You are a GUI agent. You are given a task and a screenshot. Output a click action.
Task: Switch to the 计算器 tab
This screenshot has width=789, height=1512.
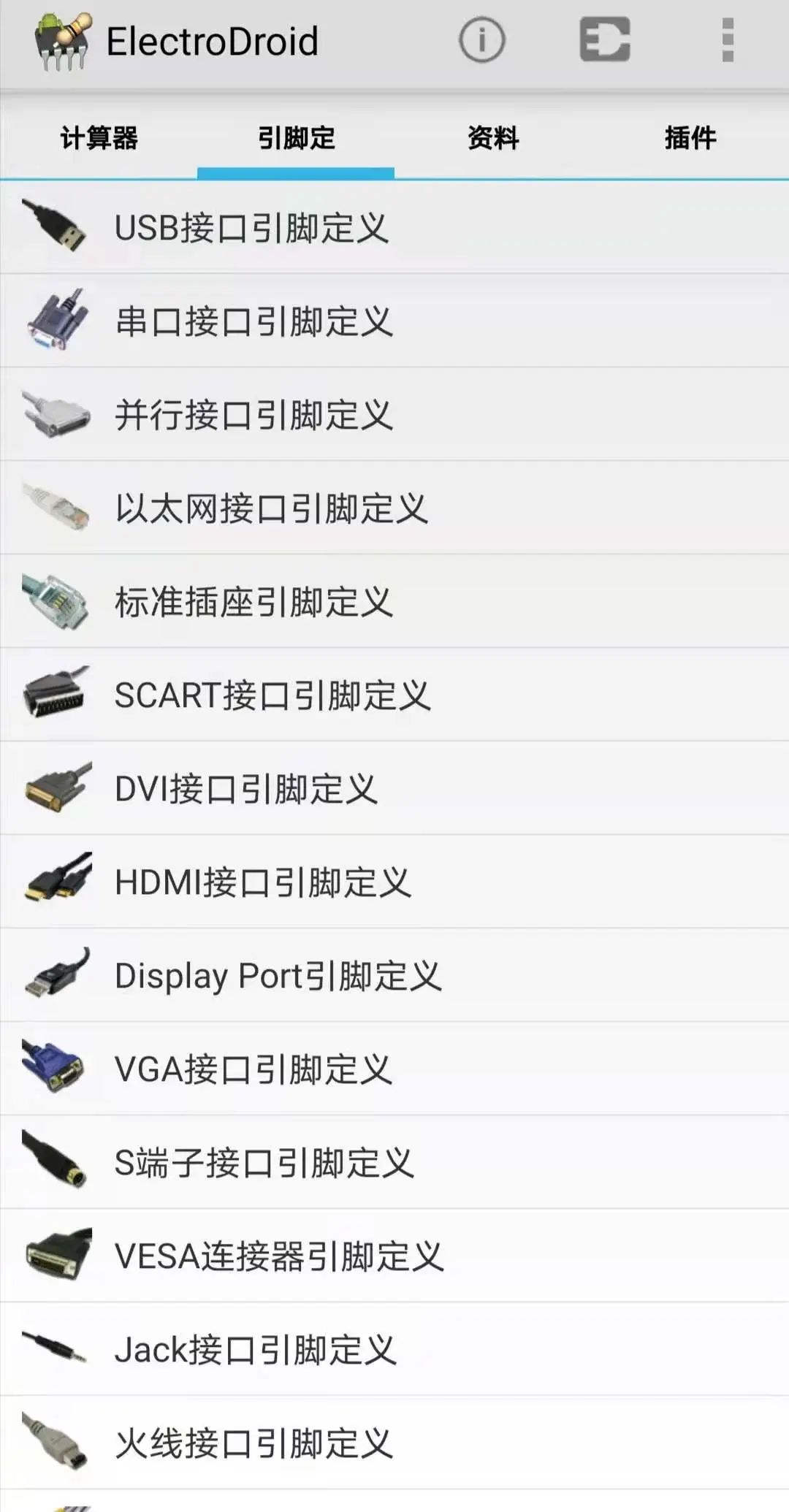click(x=99, y=137)
